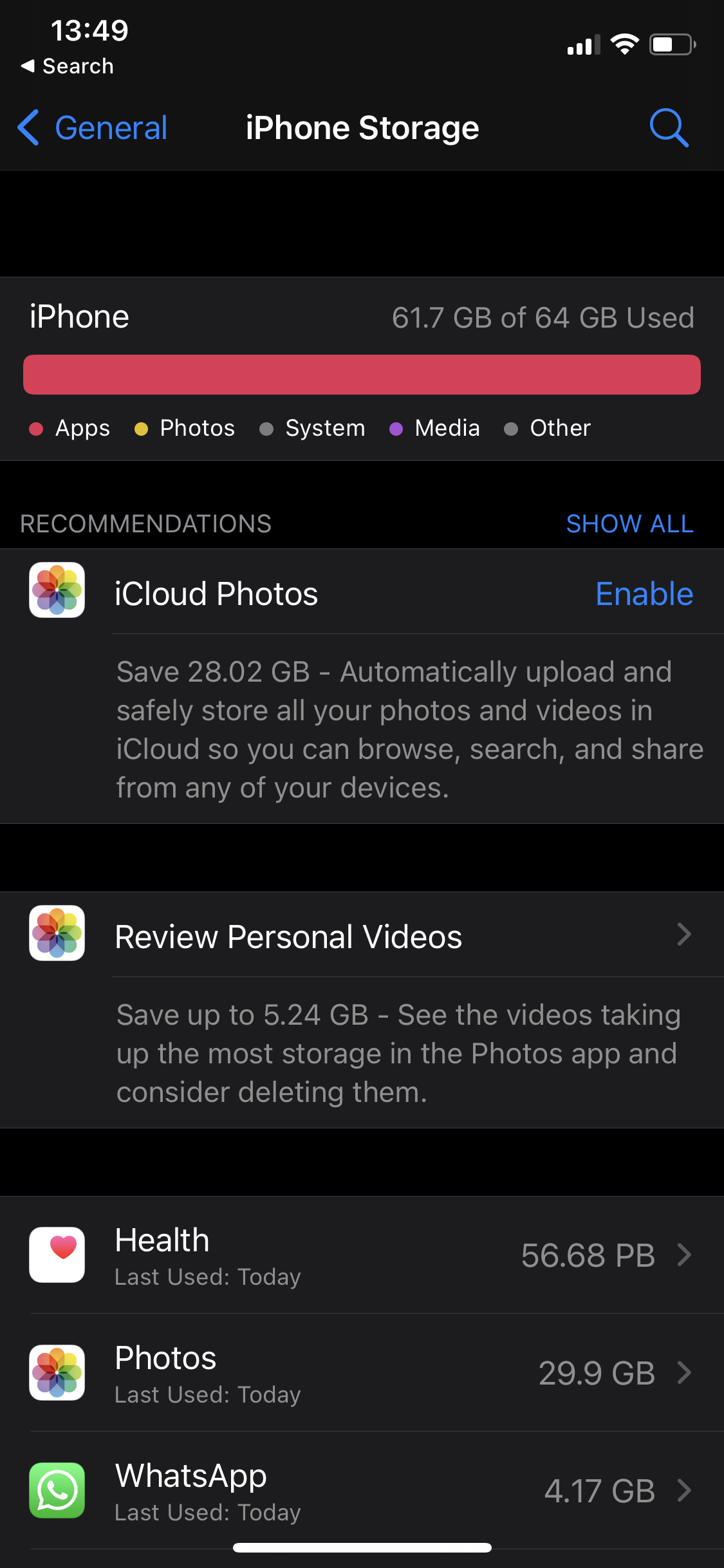Open WhatsApp storage details
The image size is (724, 1568).
click(x=362, y=1490)
